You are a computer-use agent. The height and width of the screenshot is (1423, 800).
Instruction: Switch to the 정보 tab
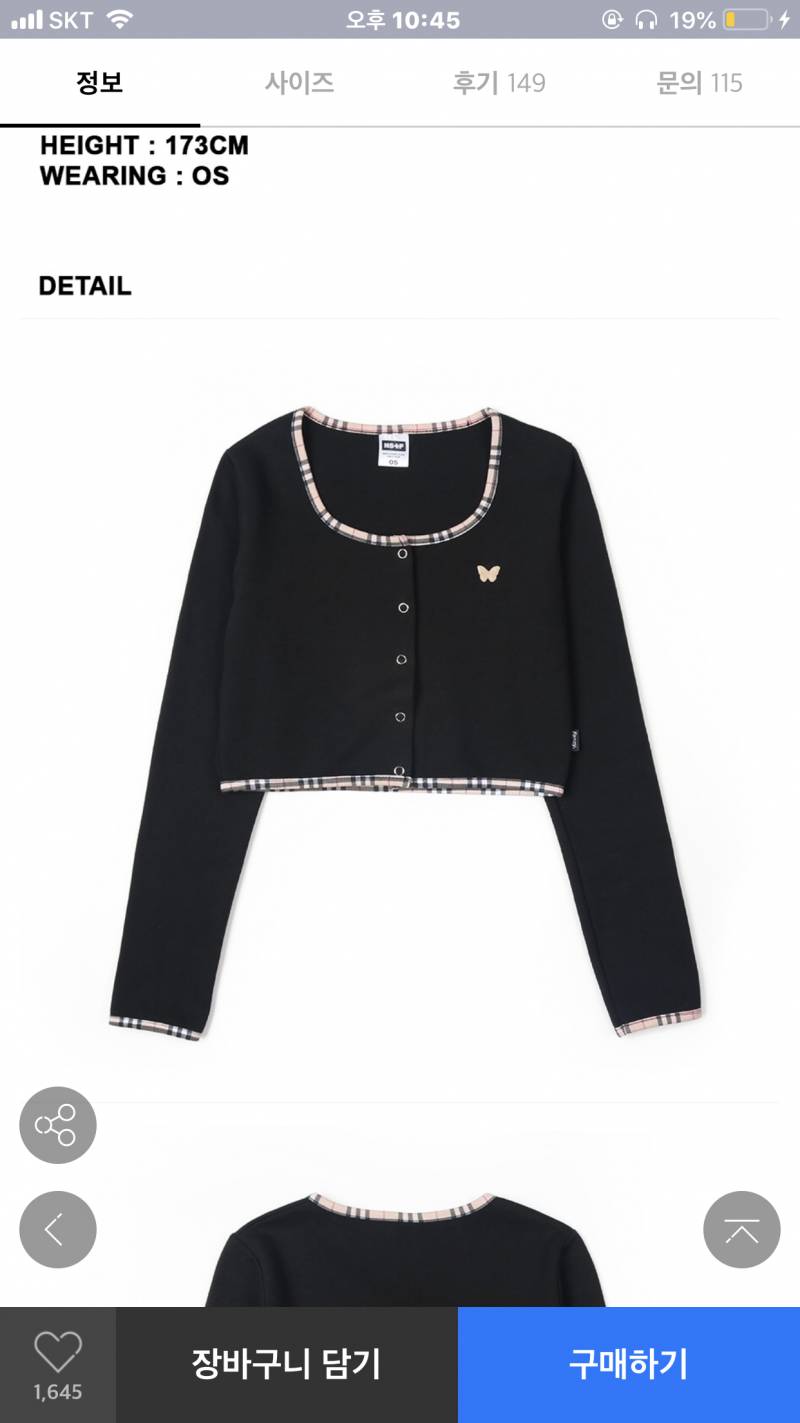click(99, 82)
